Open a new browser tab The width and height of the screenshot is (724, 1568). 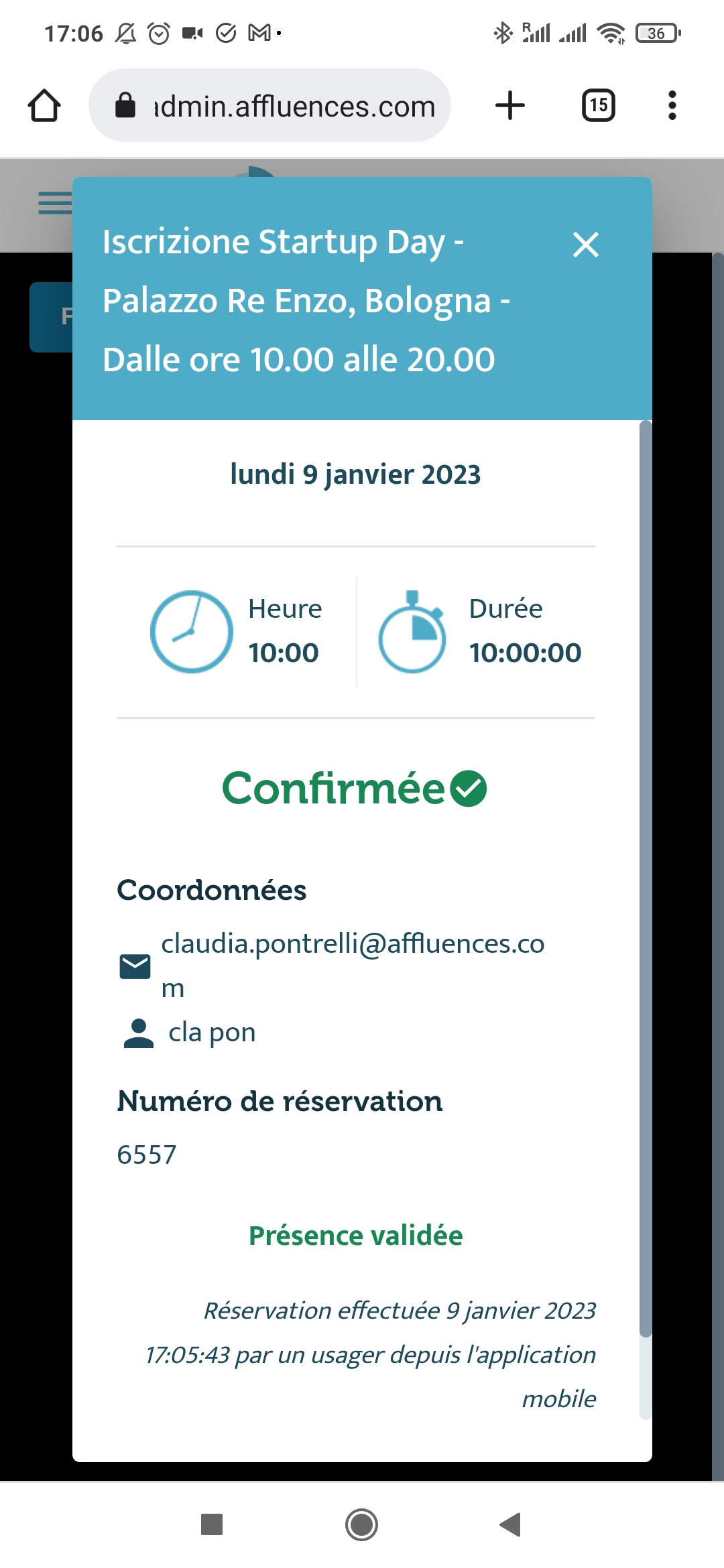pyautogui.click(x=510, y=106)
